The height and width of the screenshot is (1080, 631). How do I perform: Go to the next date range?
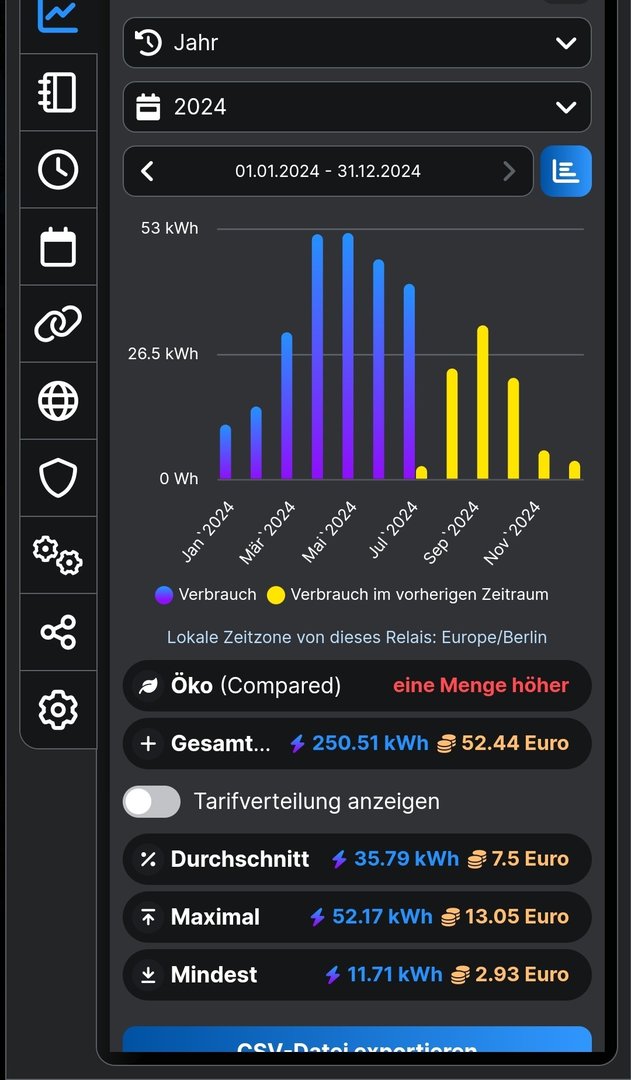click(x=509, y=171)
